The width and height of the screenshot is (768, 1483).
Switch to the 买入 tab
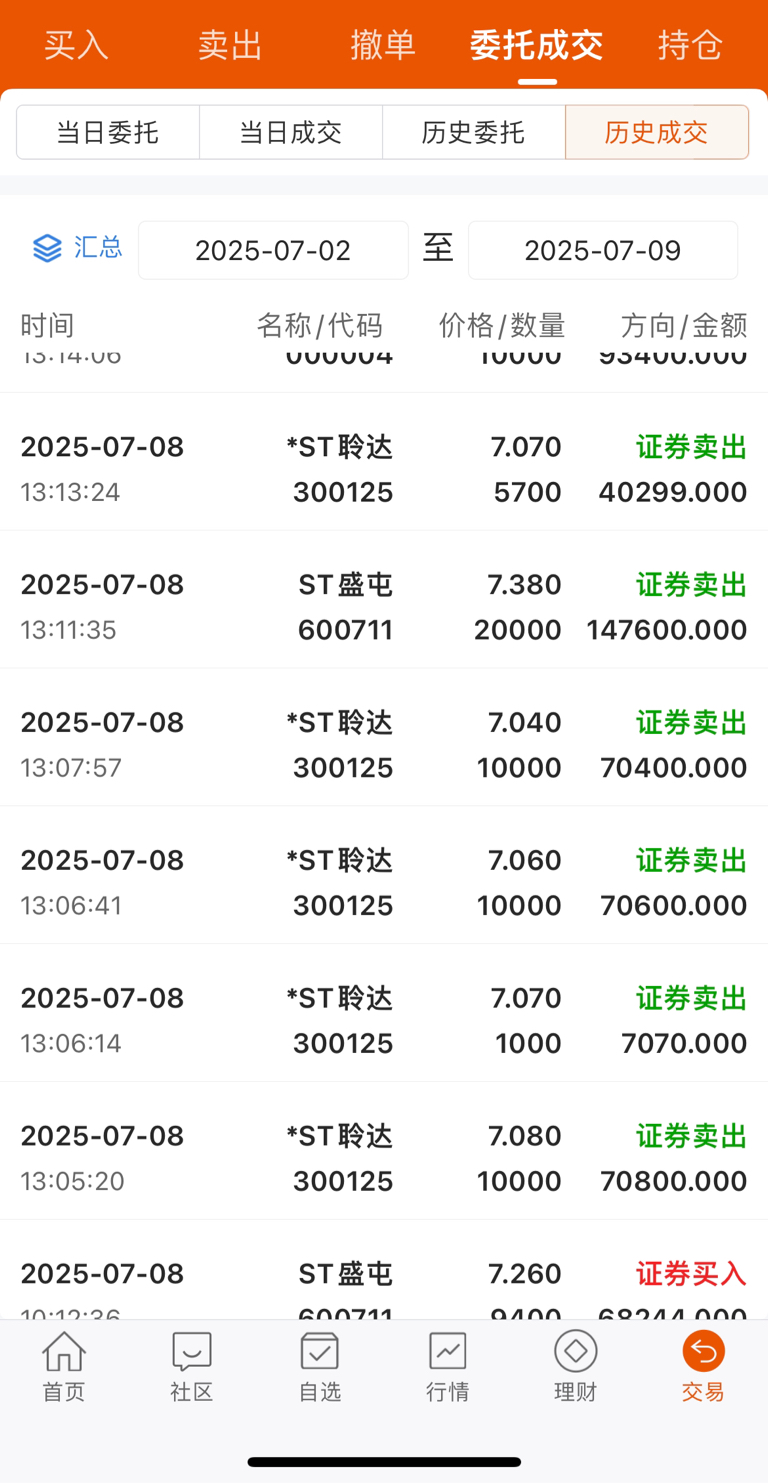[76, 46]
